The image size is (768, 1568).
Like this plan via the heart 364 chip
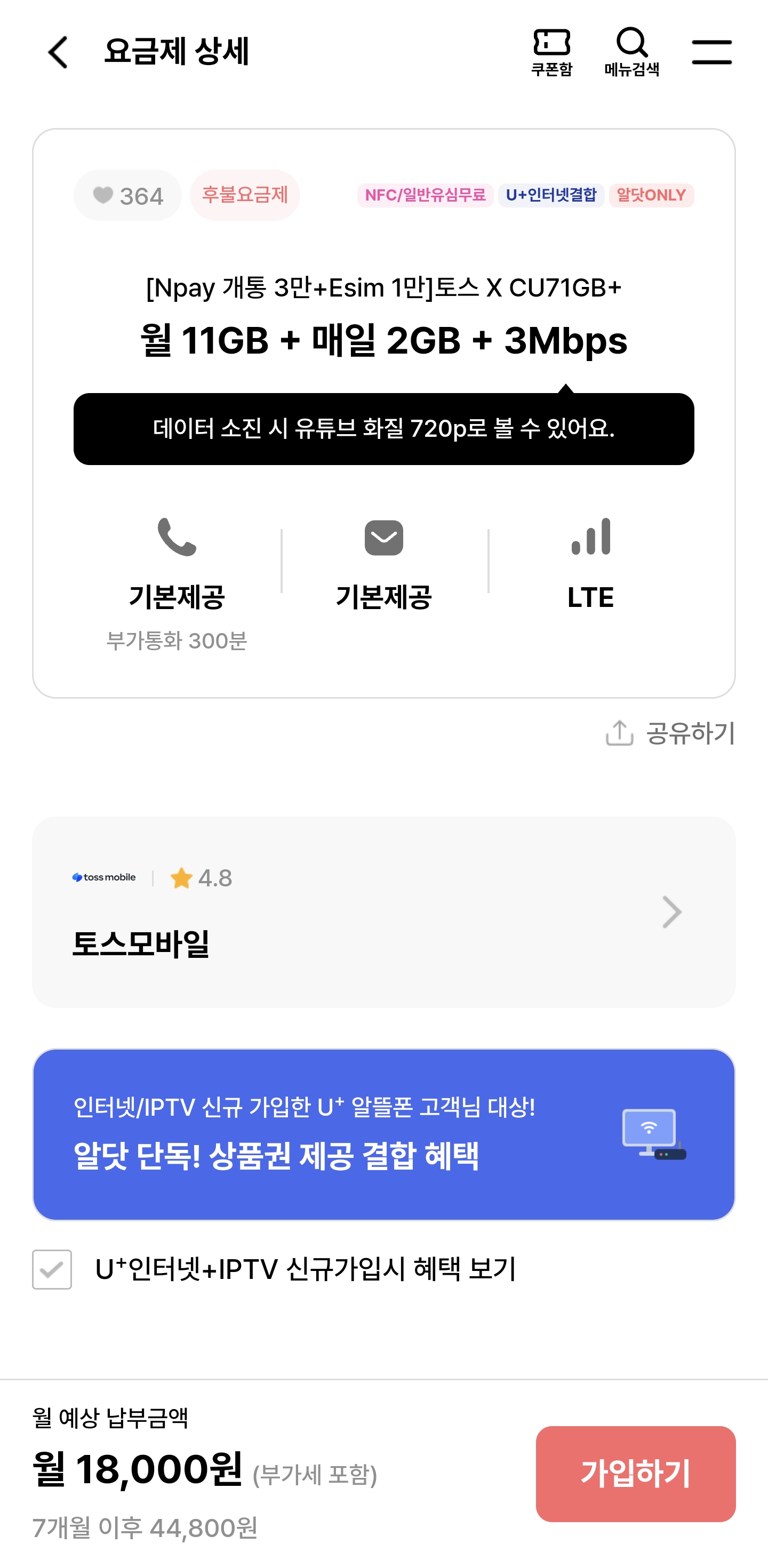coord(128,196)
